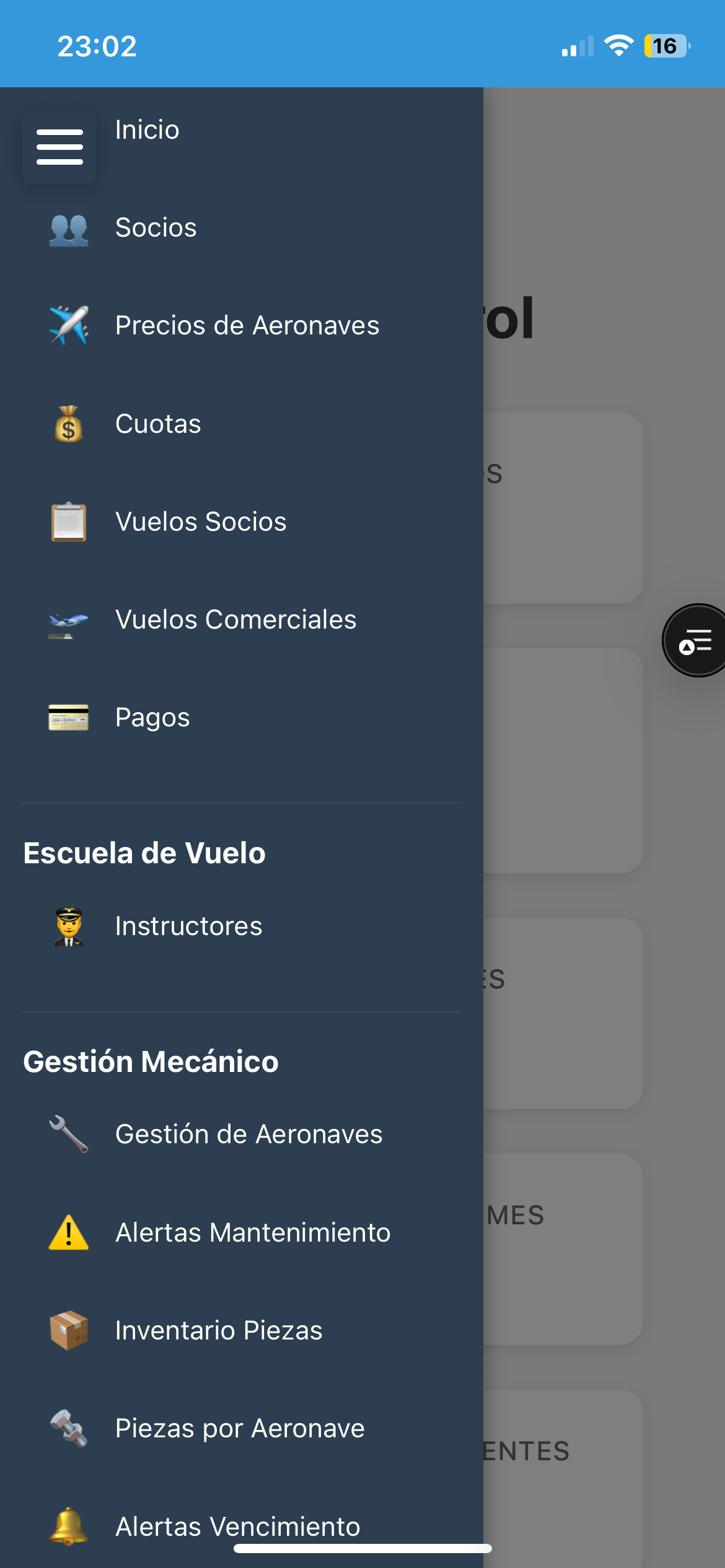Open Alertas Vencimiento

point(237,1526)
